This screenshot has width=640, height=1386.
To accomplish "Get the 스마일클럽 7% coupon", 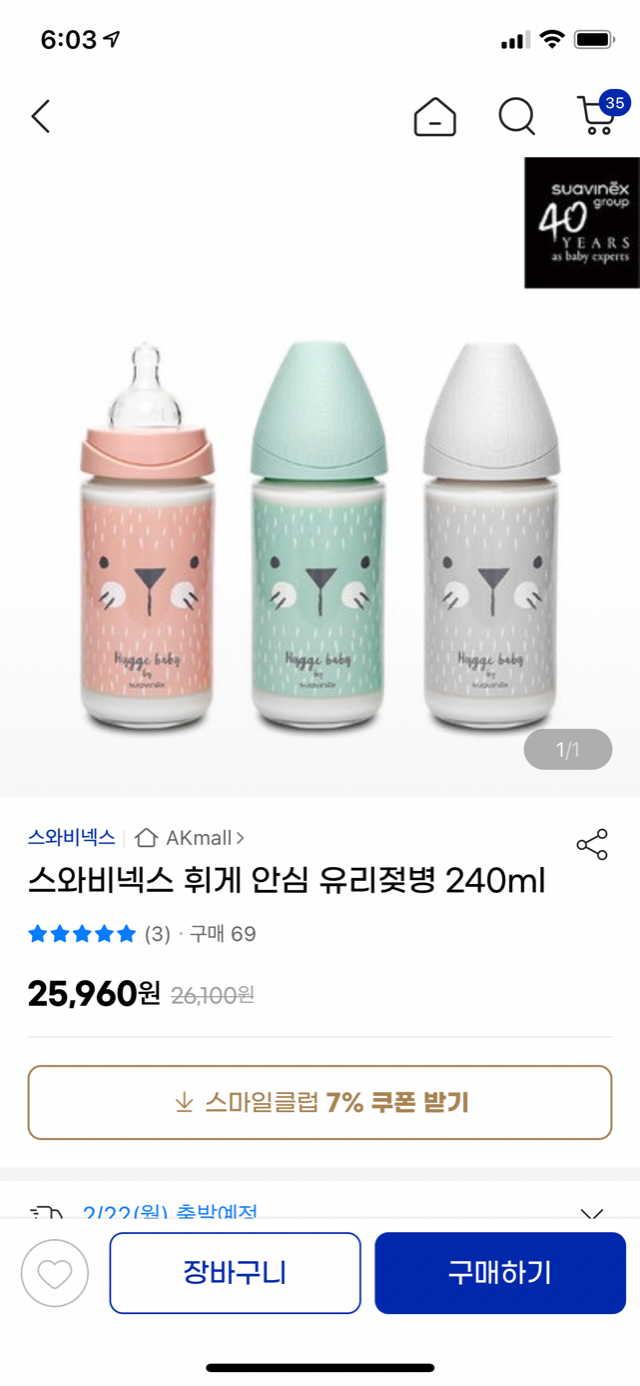I will (x=320, y=1102).
